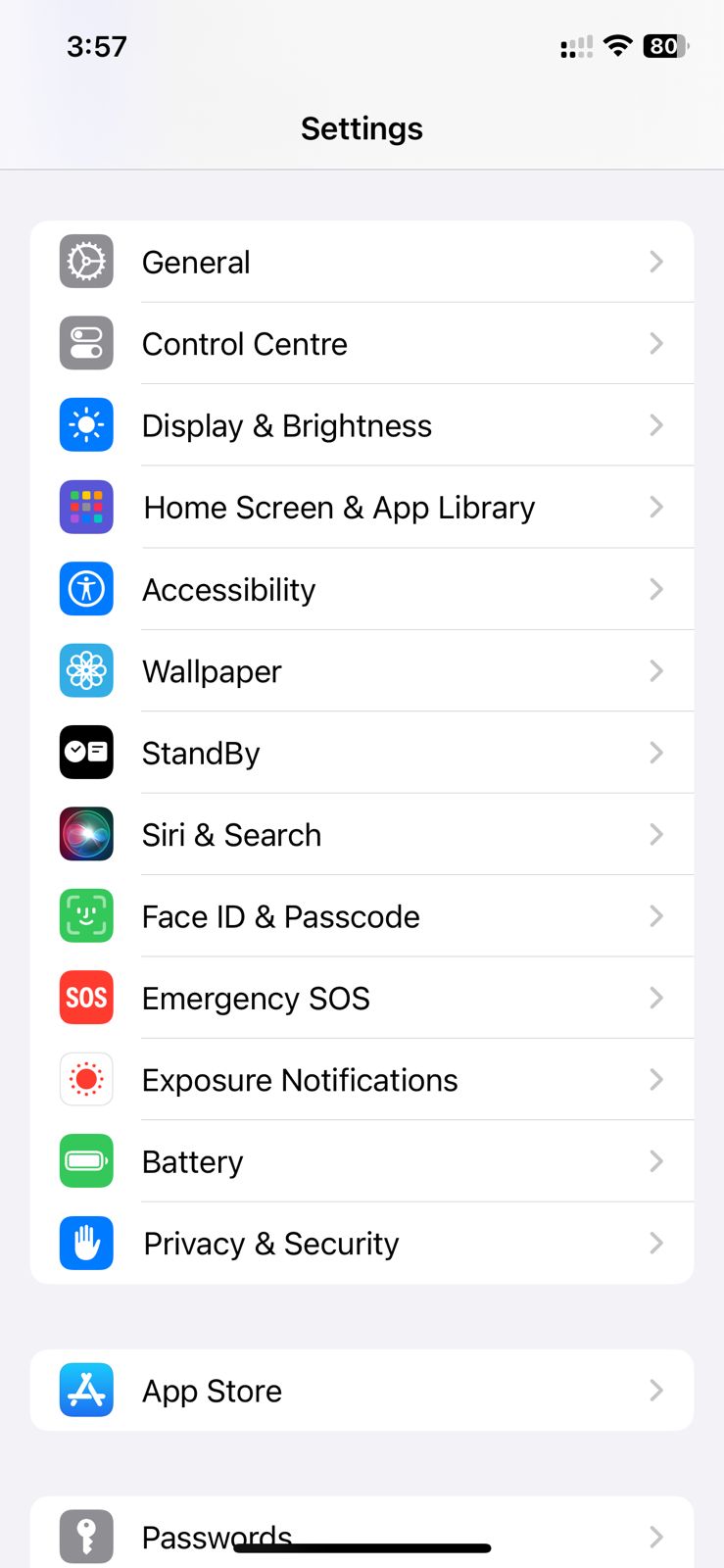Open App Store settings
The width and height of the screenshot is (724, 1568).
362,1391
